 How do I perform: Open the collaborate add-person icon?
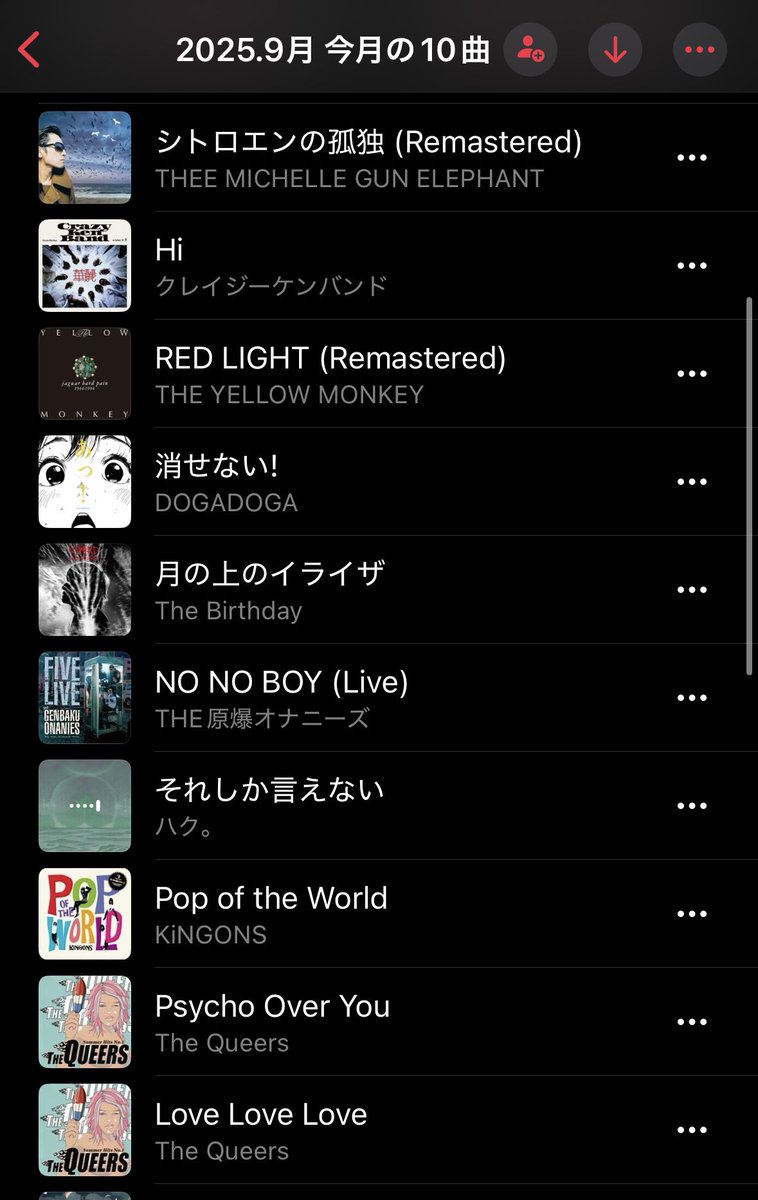point(530,49)
